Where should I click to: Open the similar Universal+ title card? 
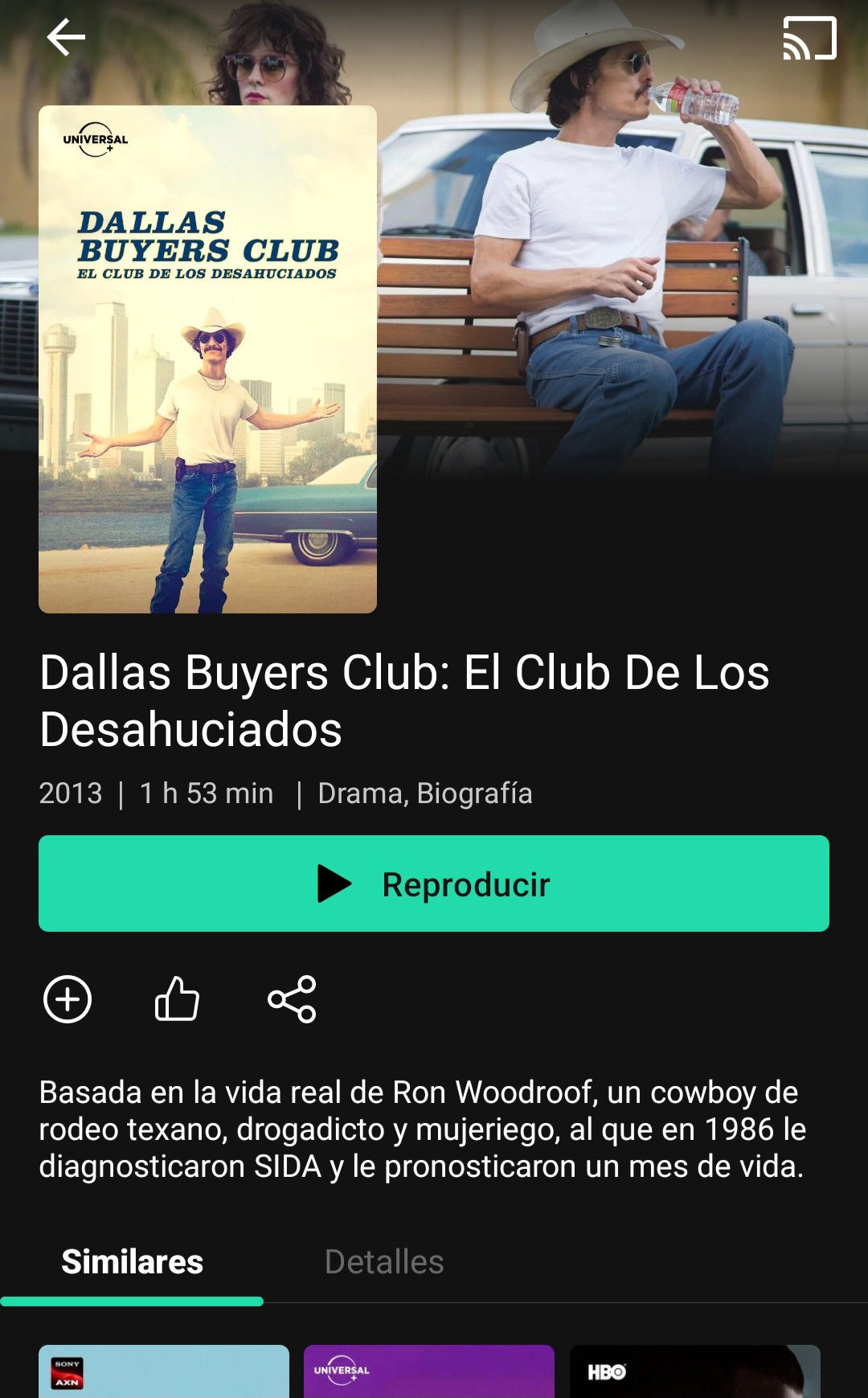[429, 1371]
